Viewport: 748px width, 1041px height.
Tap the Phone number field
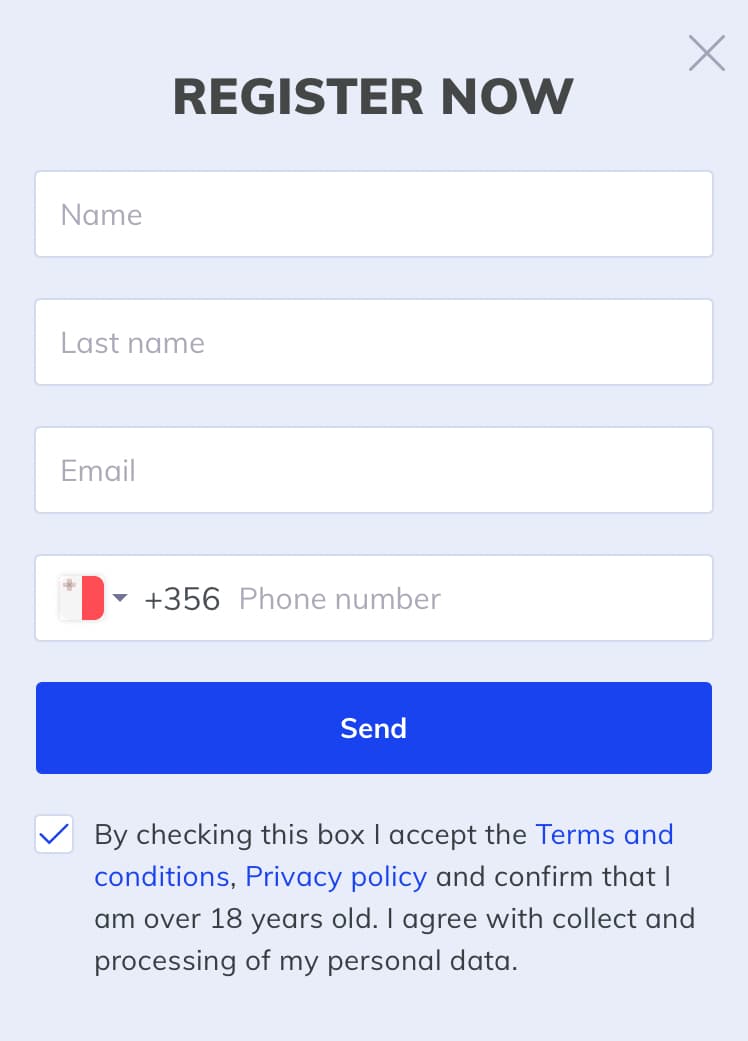point(470,598)
